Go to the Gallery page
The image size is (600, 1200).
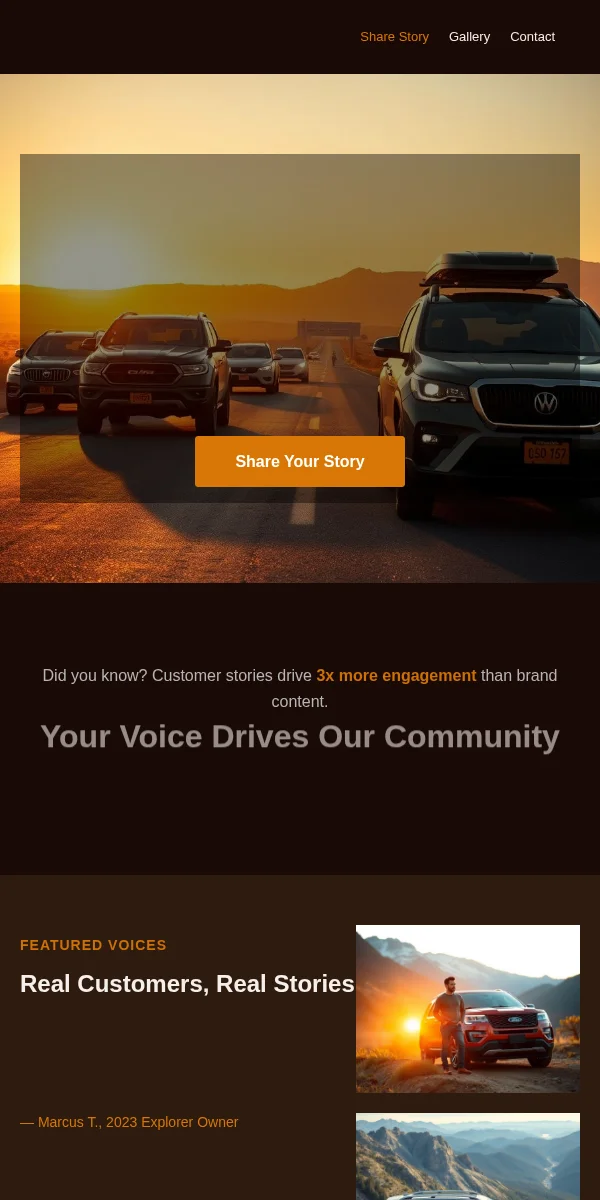click(469, 37)
